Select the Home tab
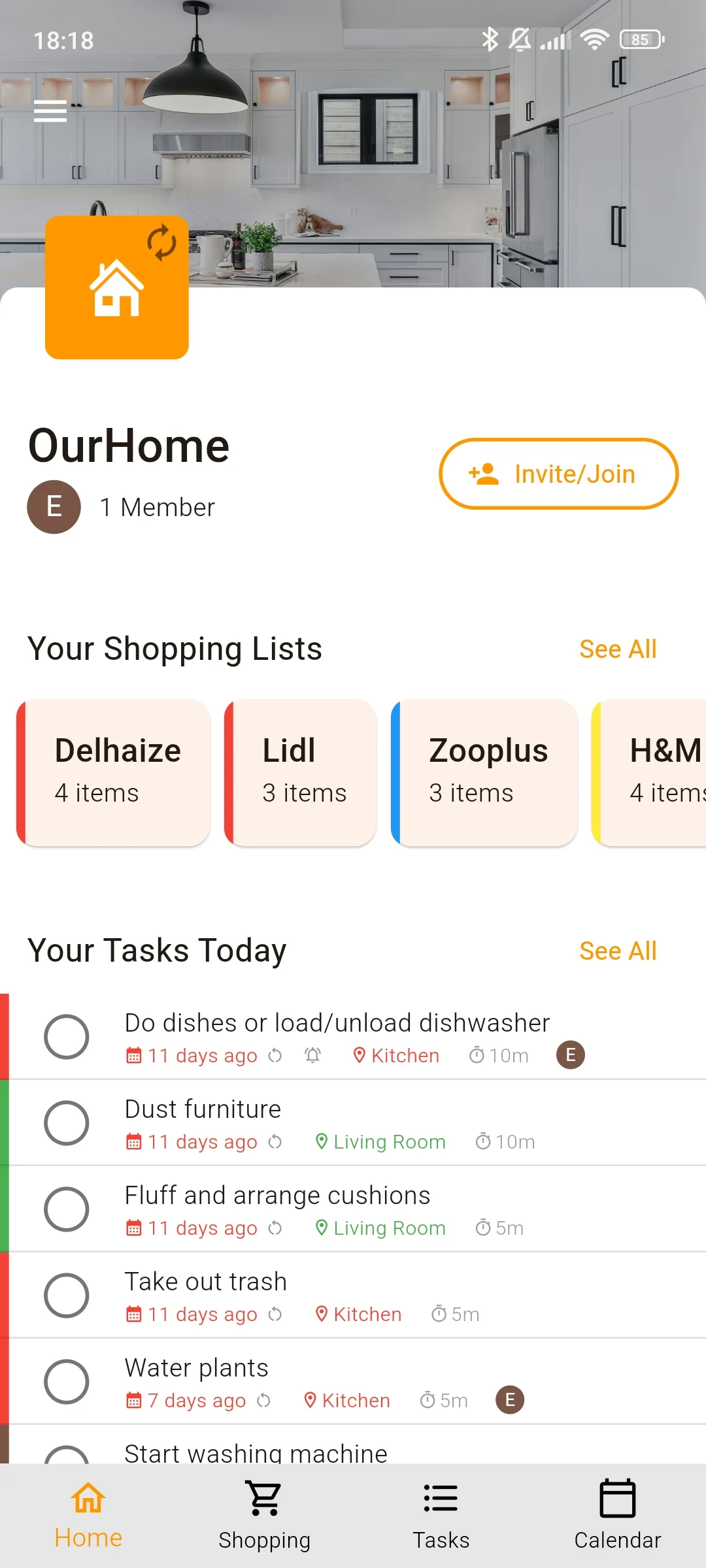Image resolution: width=706 pixels, height=1568 pixels. click(88, 1516)
